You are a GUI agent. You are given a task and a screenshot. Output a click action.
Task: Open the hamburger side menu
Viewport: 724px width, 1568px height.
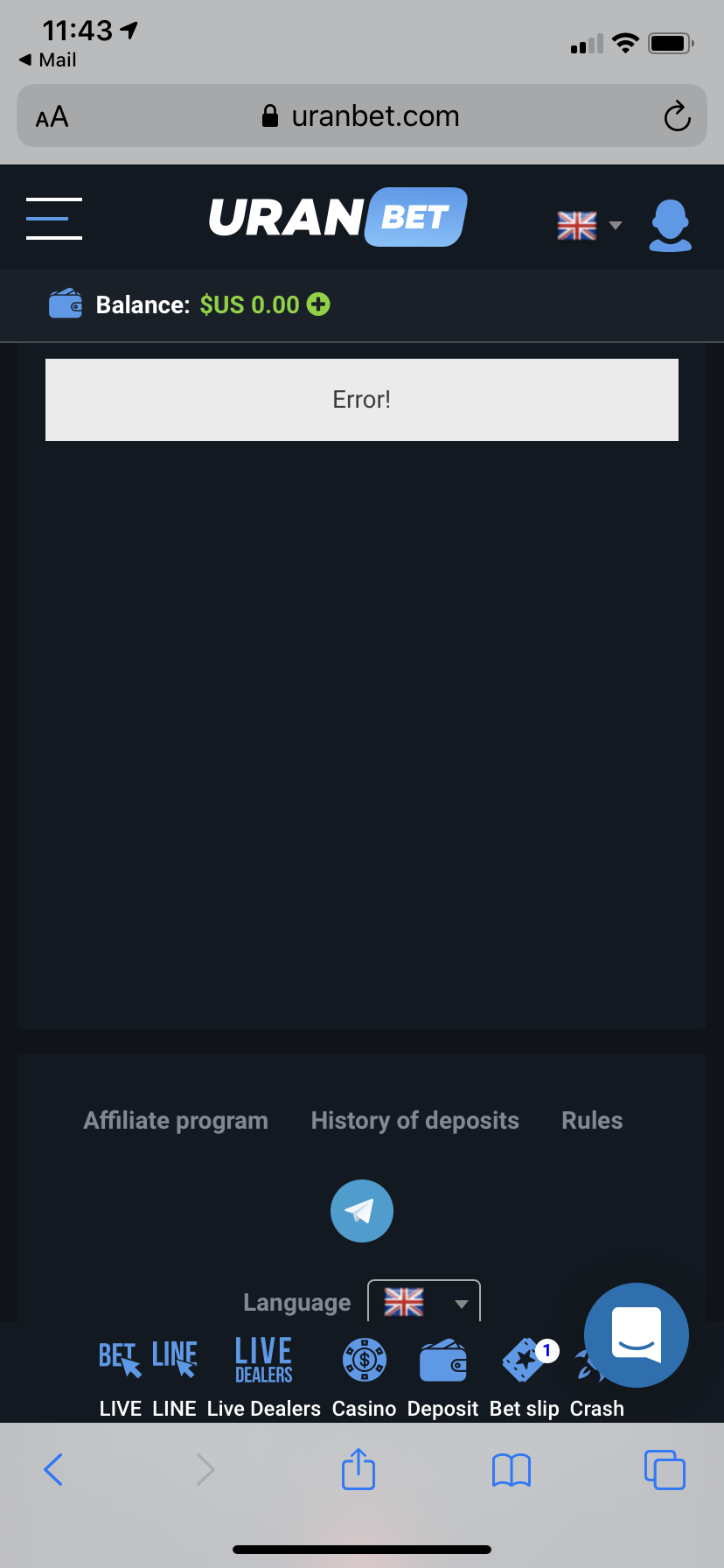(x=53, y=218)
